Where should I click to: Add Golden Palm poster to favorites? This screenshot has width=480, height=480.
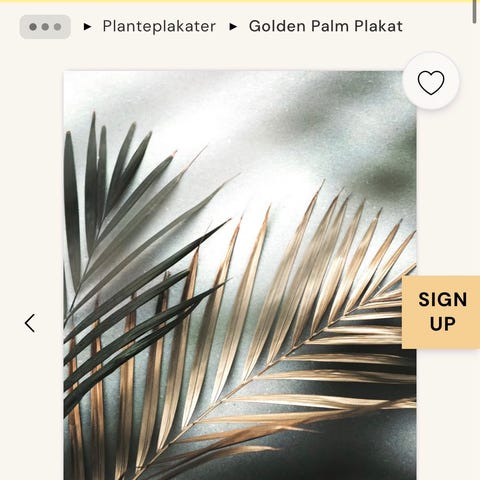(x=431, y=82)
